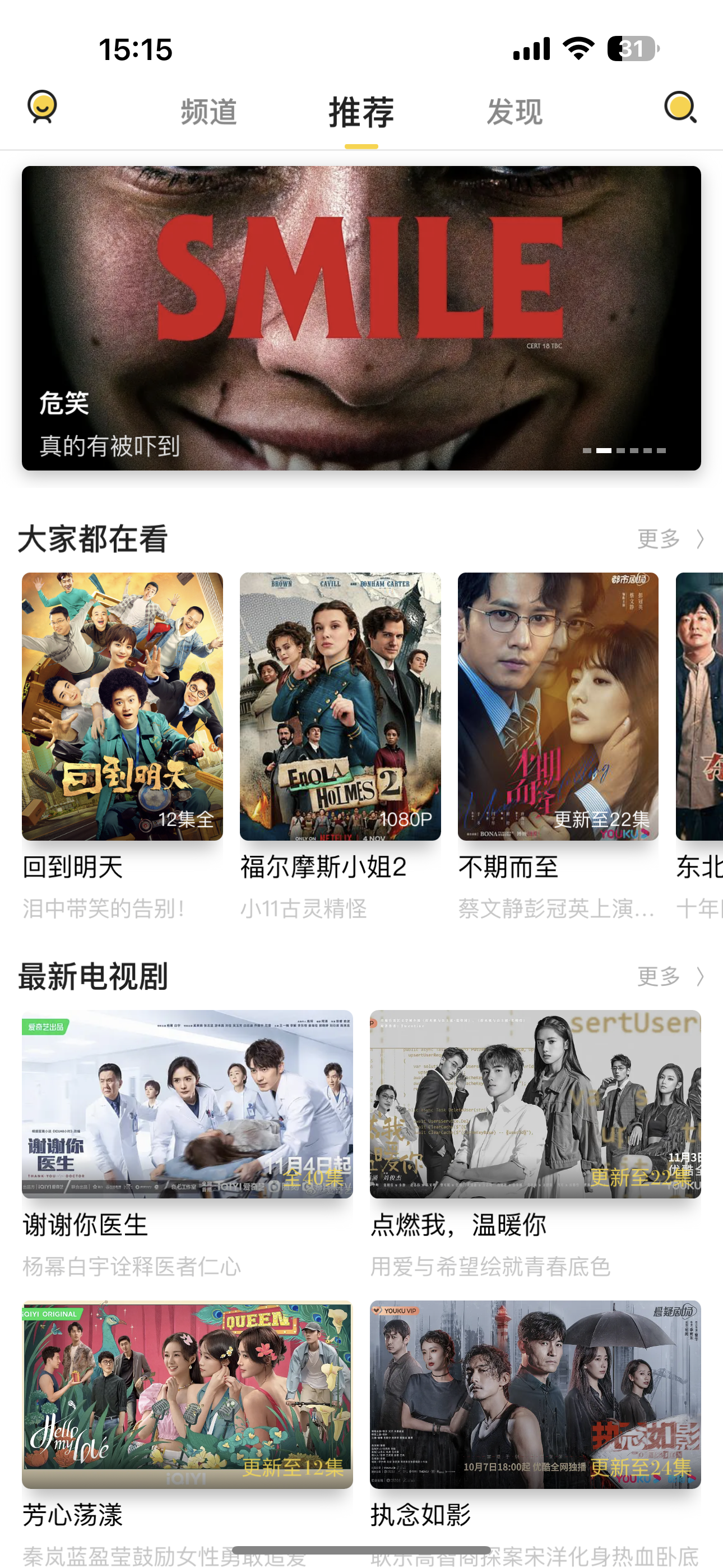Image resolution: width=723 pixels, height=1568 pixels.
Task: Show more in 大家都在看
Action: (669, 539)
